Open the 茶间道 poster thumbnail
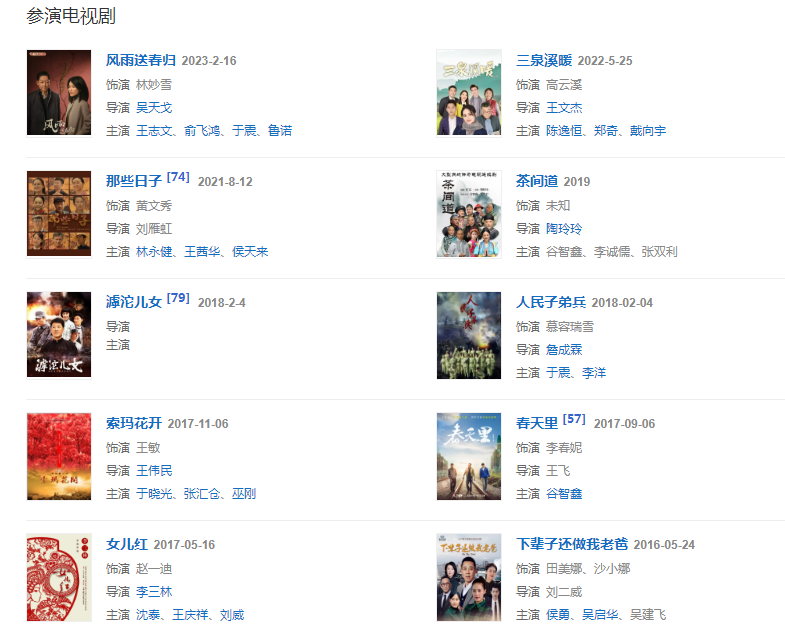This screenshot has width=785, height=635. pos(469,214)
